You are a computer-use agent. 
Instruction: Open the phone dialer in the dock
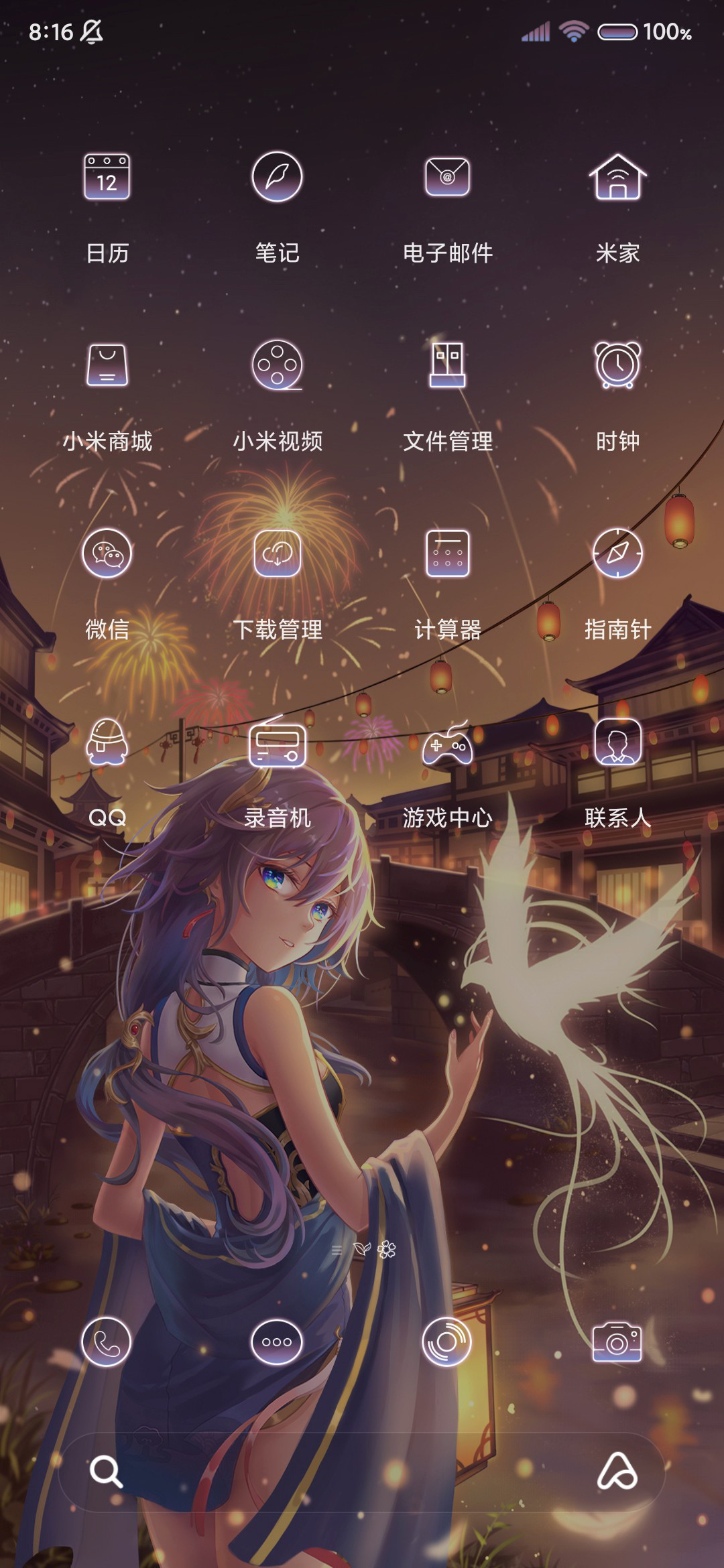[x=106, y=1342]
